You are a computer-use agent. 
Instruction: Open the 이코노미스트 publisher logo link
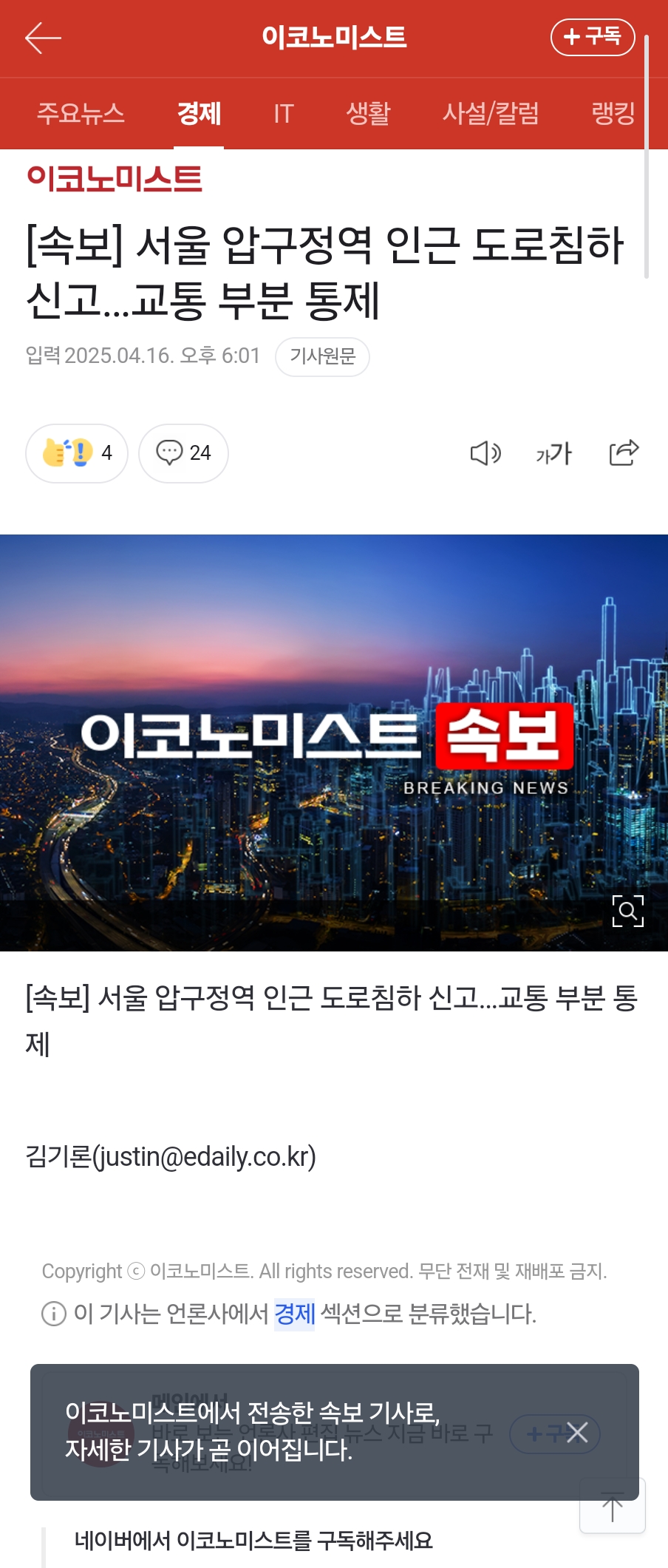(x=115, y=178)
